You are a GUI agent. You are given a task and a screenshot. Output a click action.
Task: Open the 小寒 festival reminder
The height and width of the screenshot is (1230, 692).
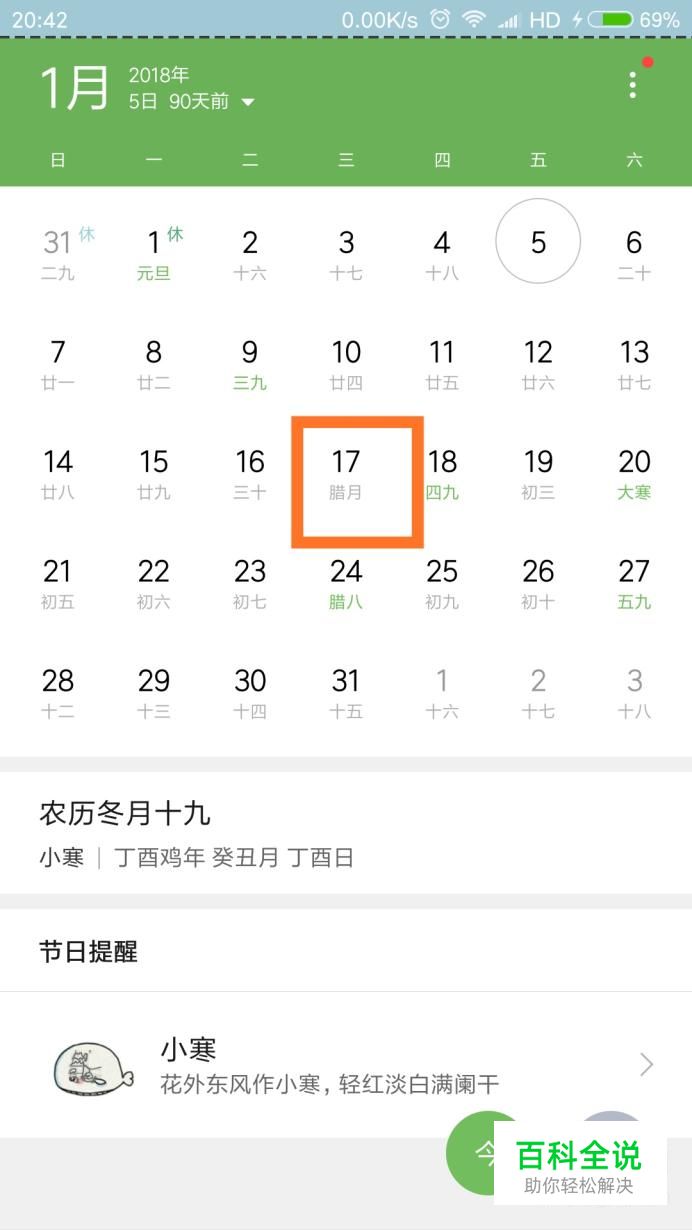pyautogui.click(x=346, y=1065)
